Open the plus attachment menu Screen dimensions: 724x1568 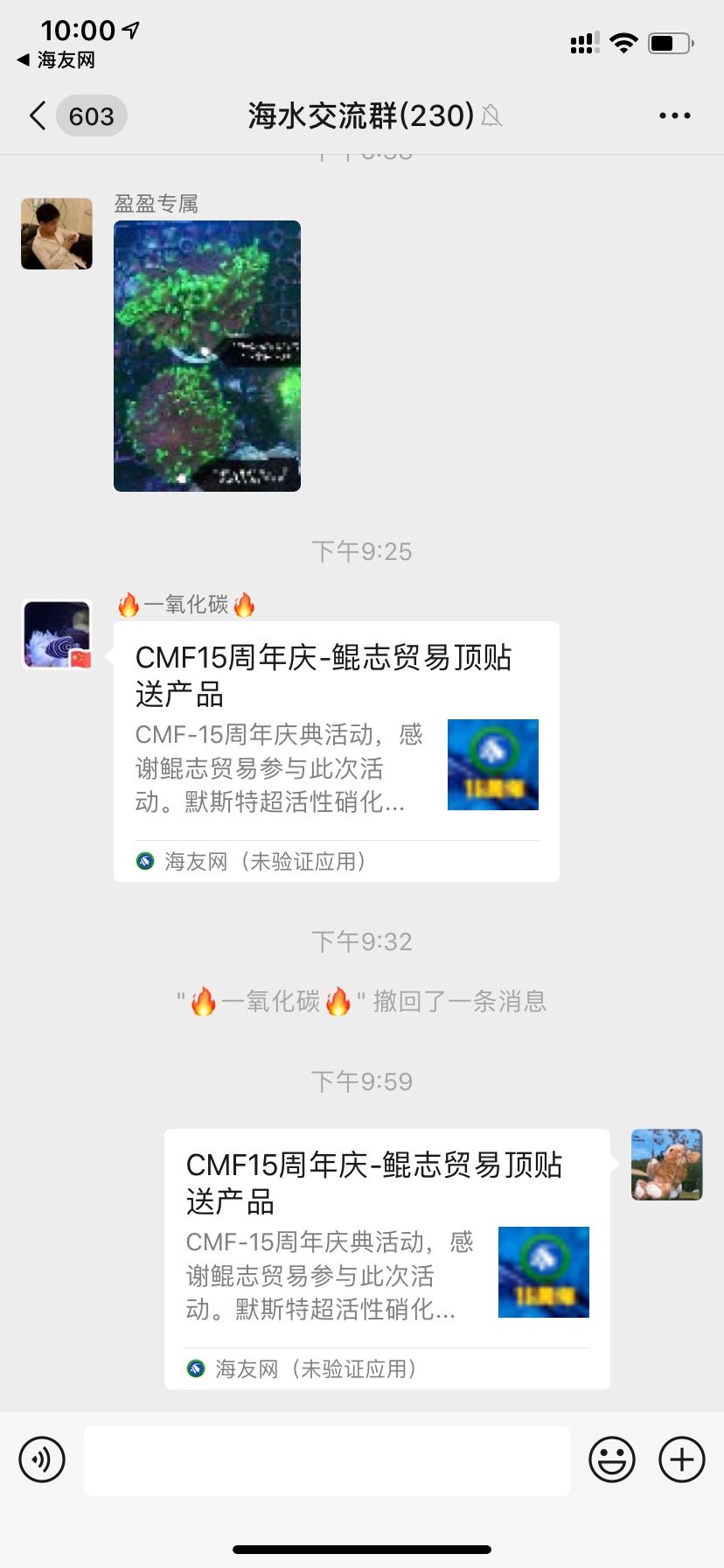(x=682, y=1459)
